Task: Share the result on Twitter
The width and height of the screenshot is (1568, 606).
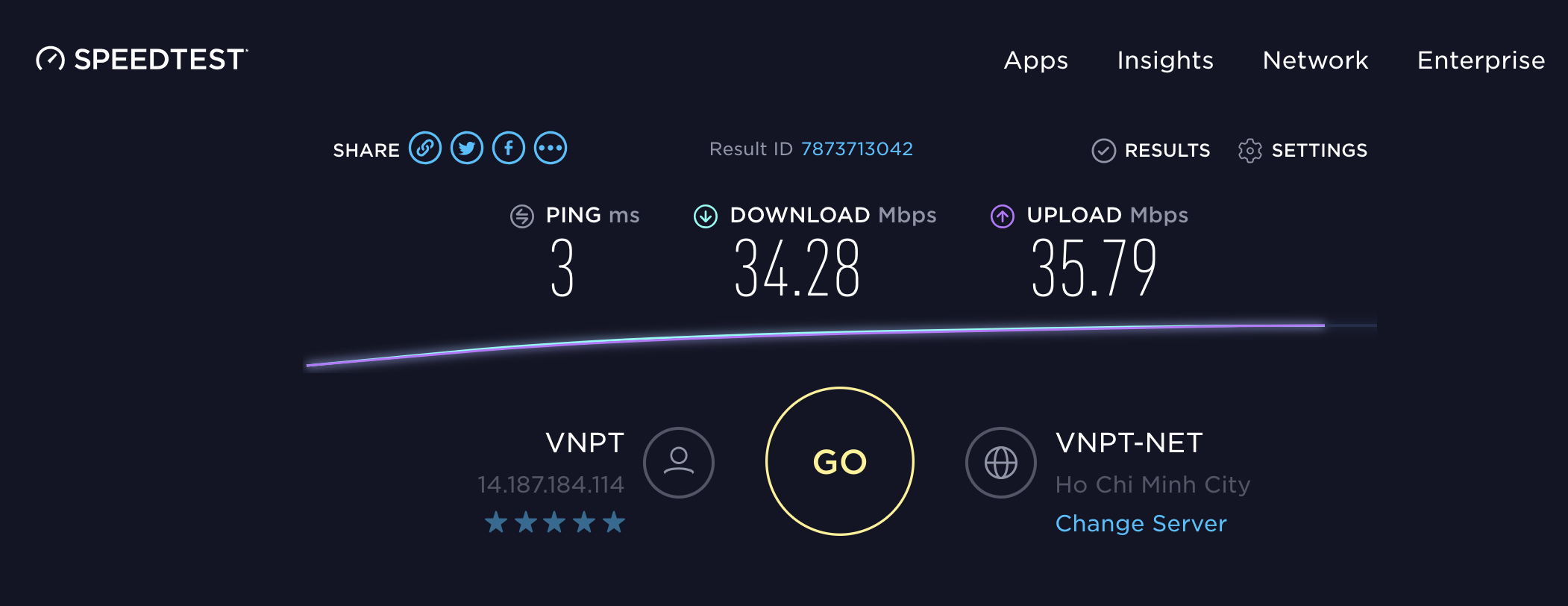Action: point(467,148)
